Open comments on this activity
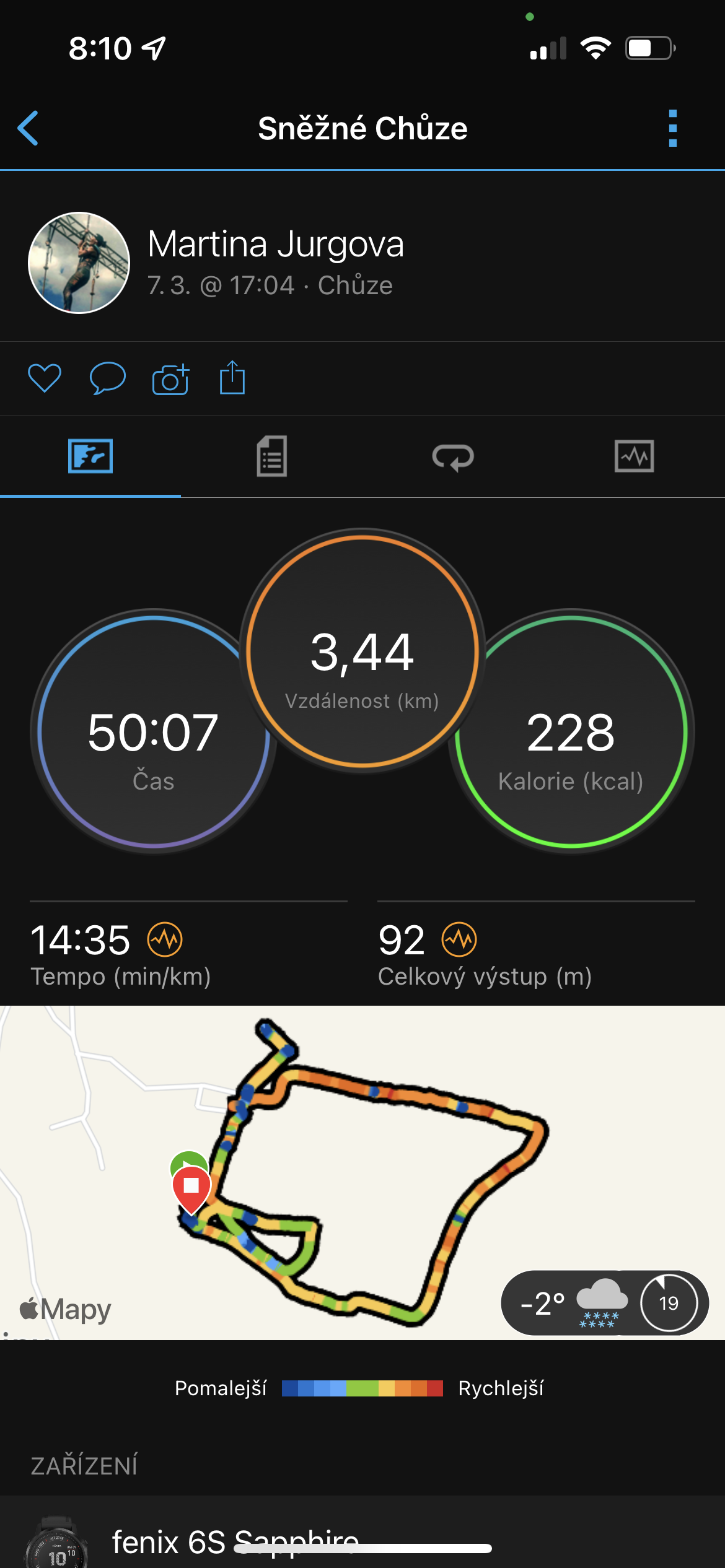 107,378
